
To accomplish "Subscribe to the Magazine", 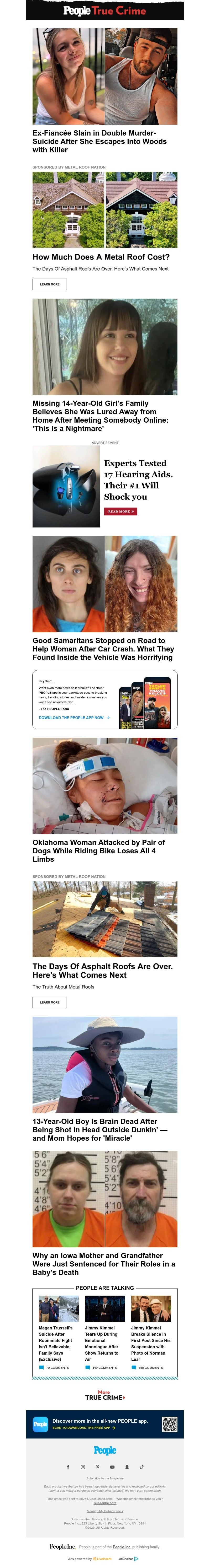I will pos(105,1478).
